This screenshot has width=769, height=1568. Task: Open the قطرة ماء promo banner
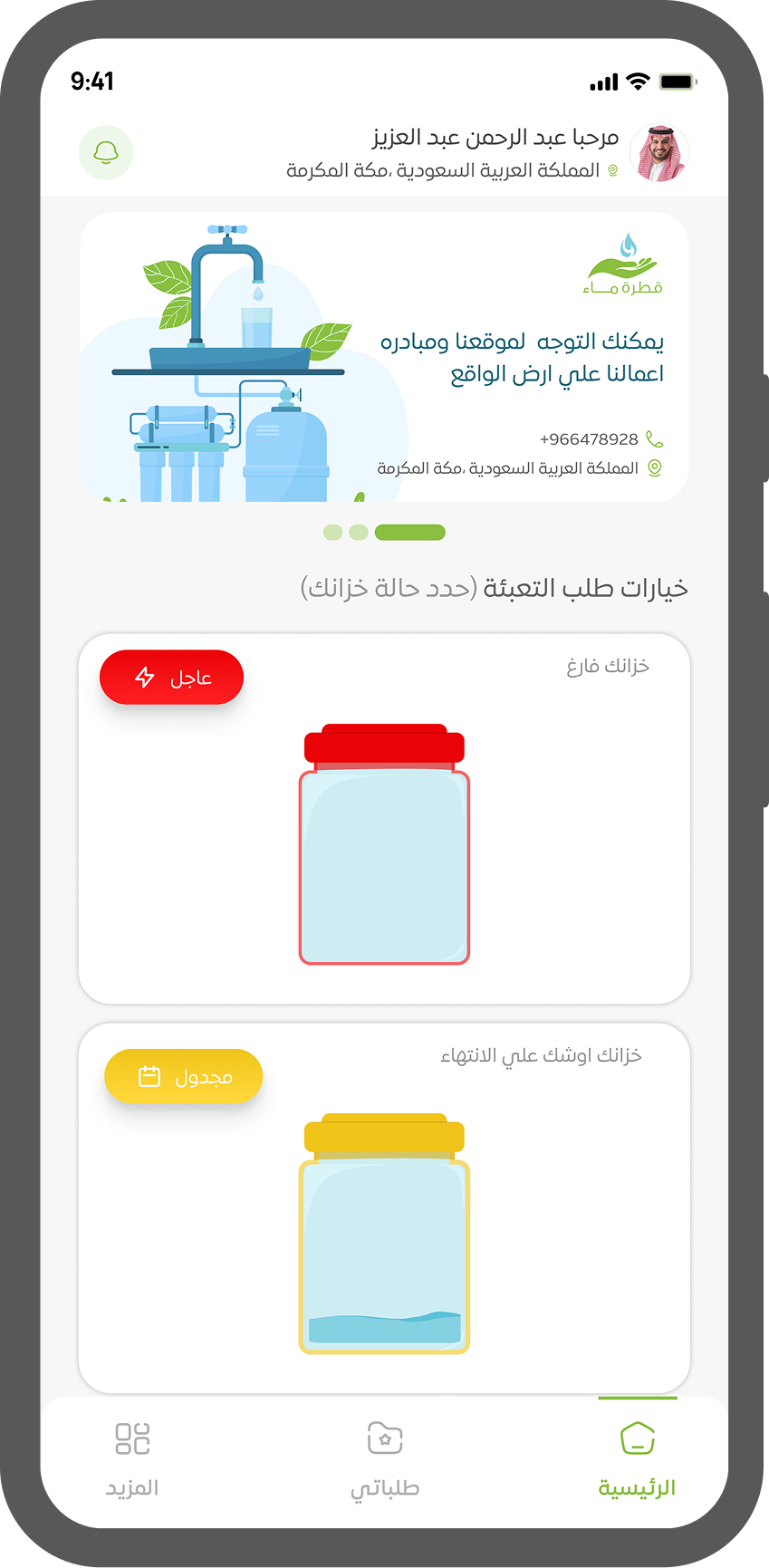tap(384, 357)
